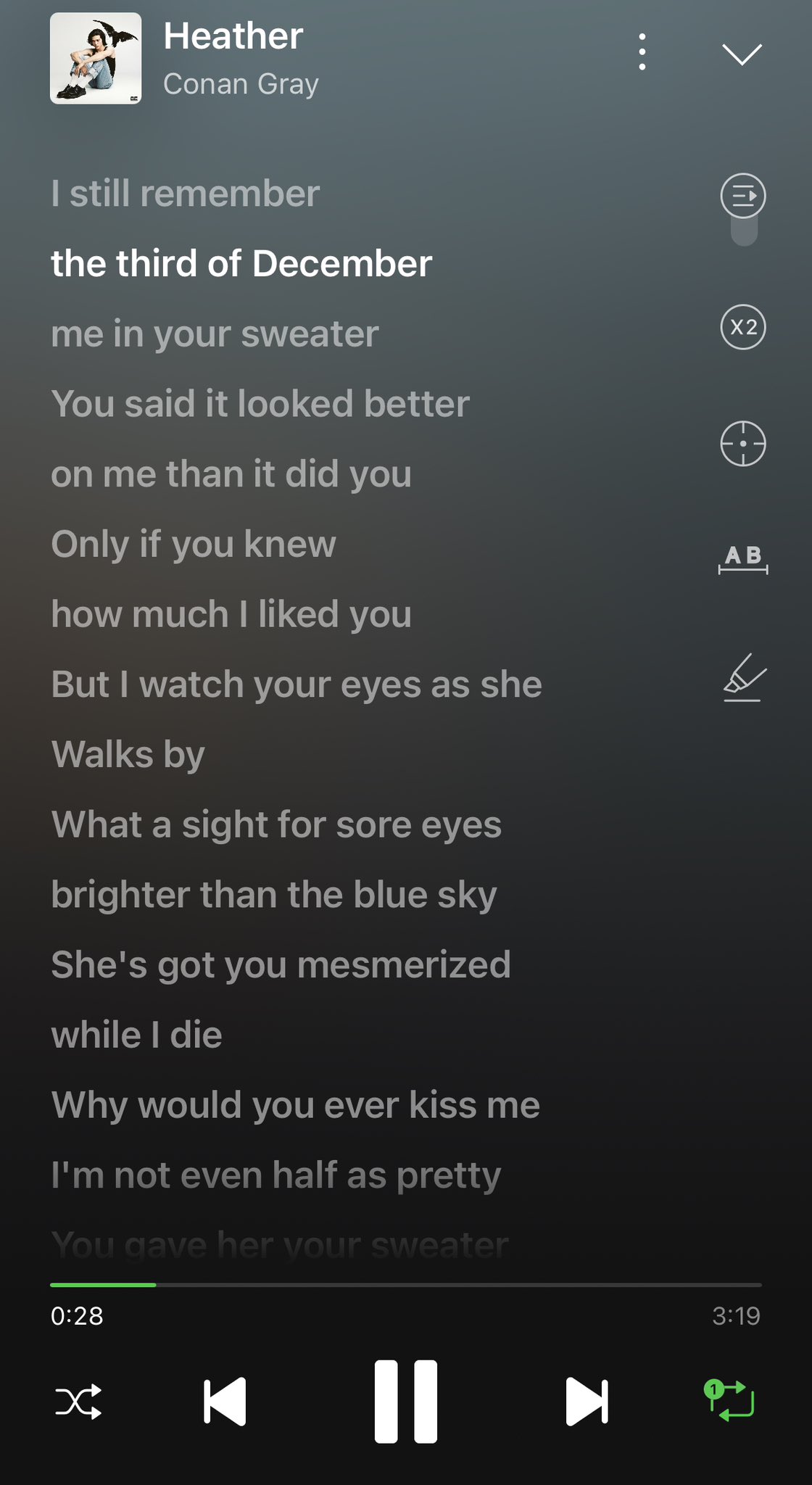Tap the crosshair target icon

click(743, 443)
